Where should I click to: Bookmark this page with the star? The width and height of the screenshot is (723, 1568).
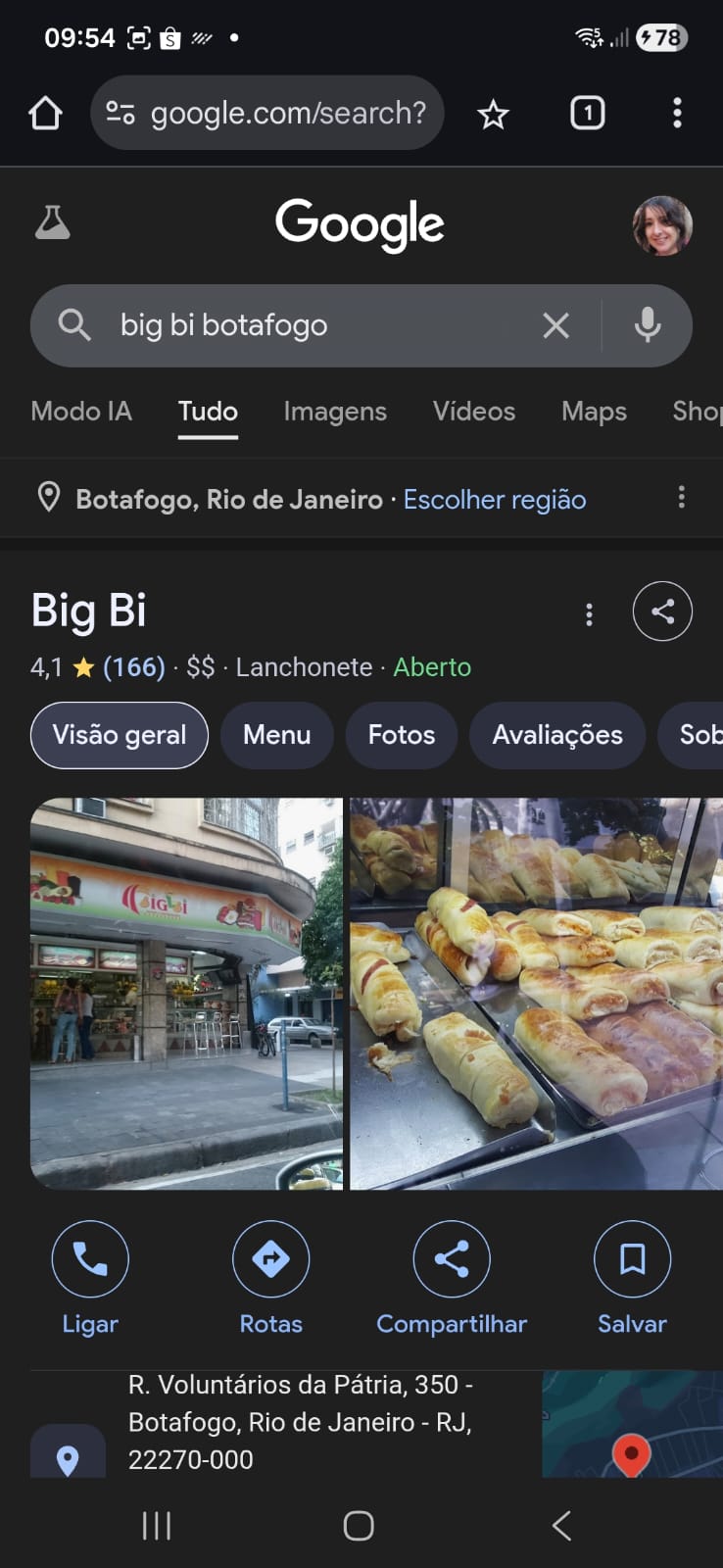(x=493, y=115)
